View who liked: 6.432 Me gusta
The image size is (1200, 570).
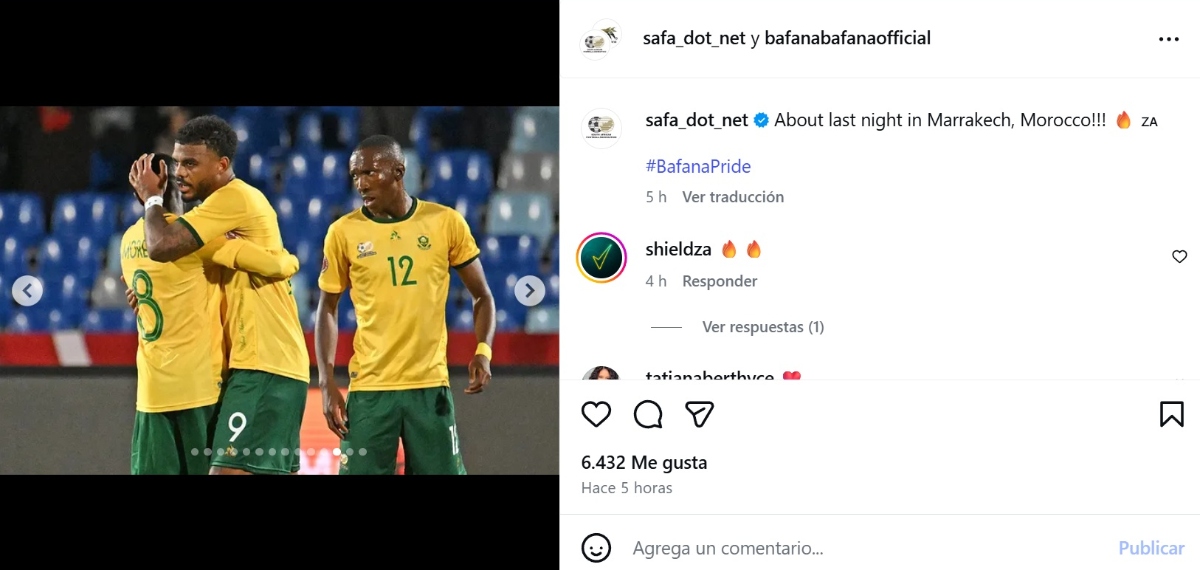coord(644,463)
